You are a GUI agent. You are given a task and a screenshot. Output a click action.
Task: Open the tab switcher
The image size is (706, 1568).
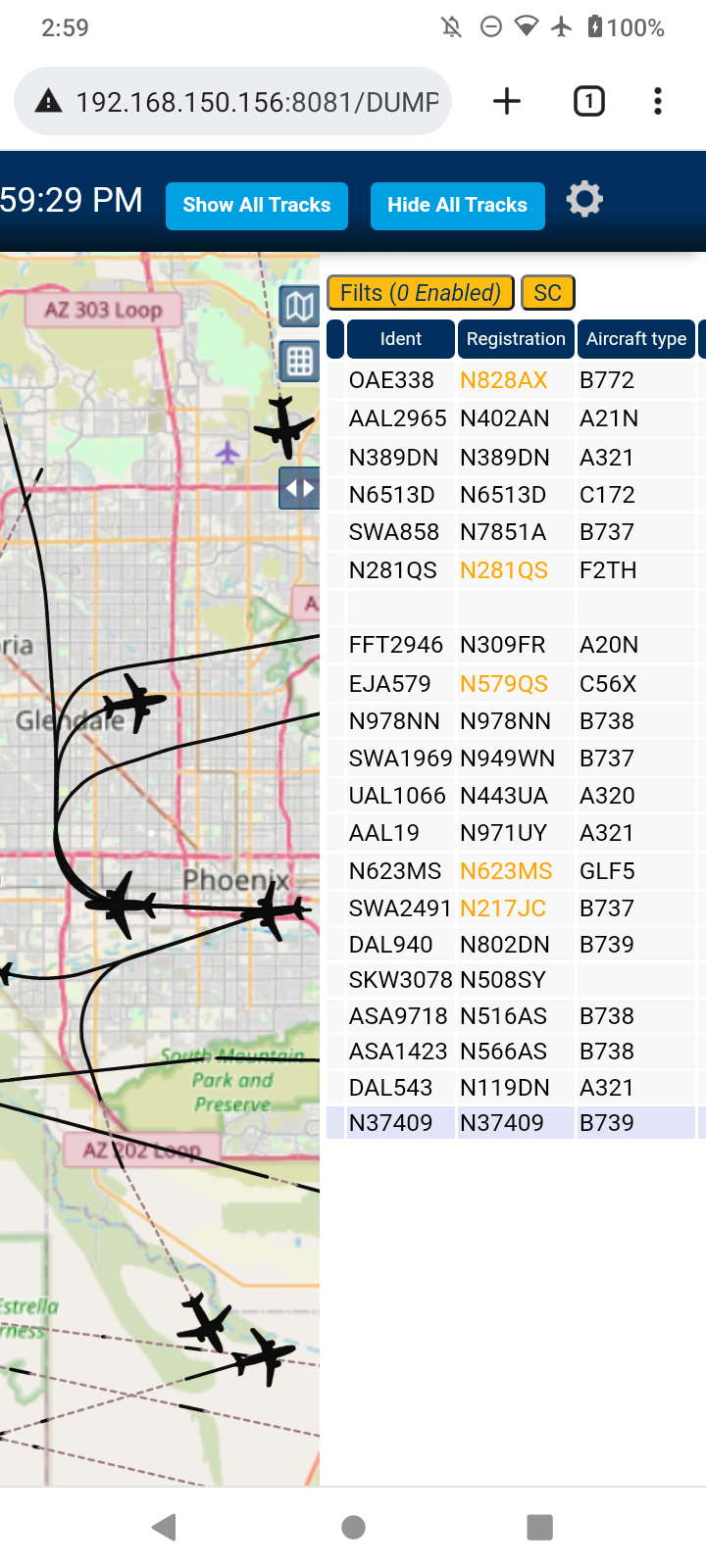point(589,101)
